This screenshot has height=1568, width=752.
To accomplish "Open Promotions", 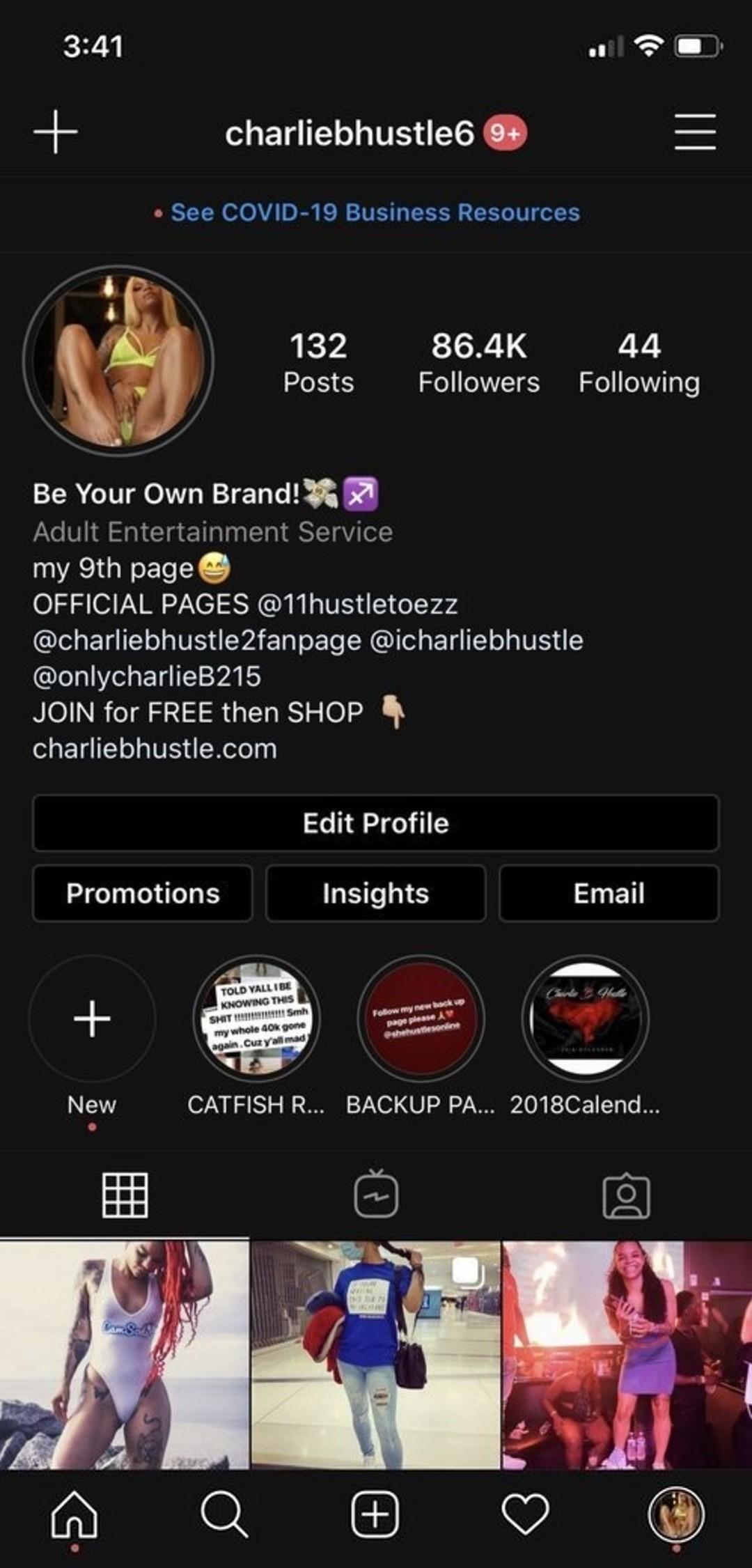I will (x=143, y=894).
